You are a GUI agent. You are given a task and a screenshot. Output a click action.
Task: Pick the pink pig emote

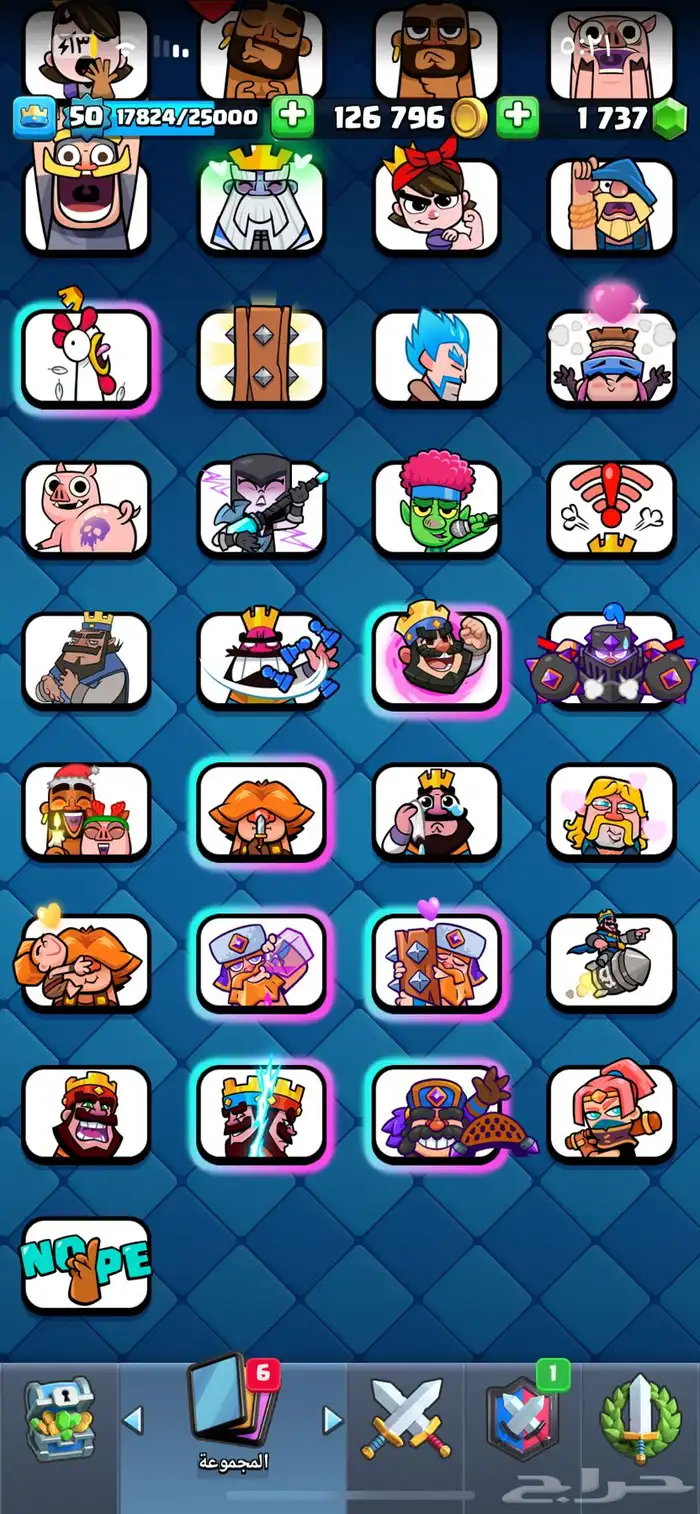pyautogui.click(x=86, y=509)
